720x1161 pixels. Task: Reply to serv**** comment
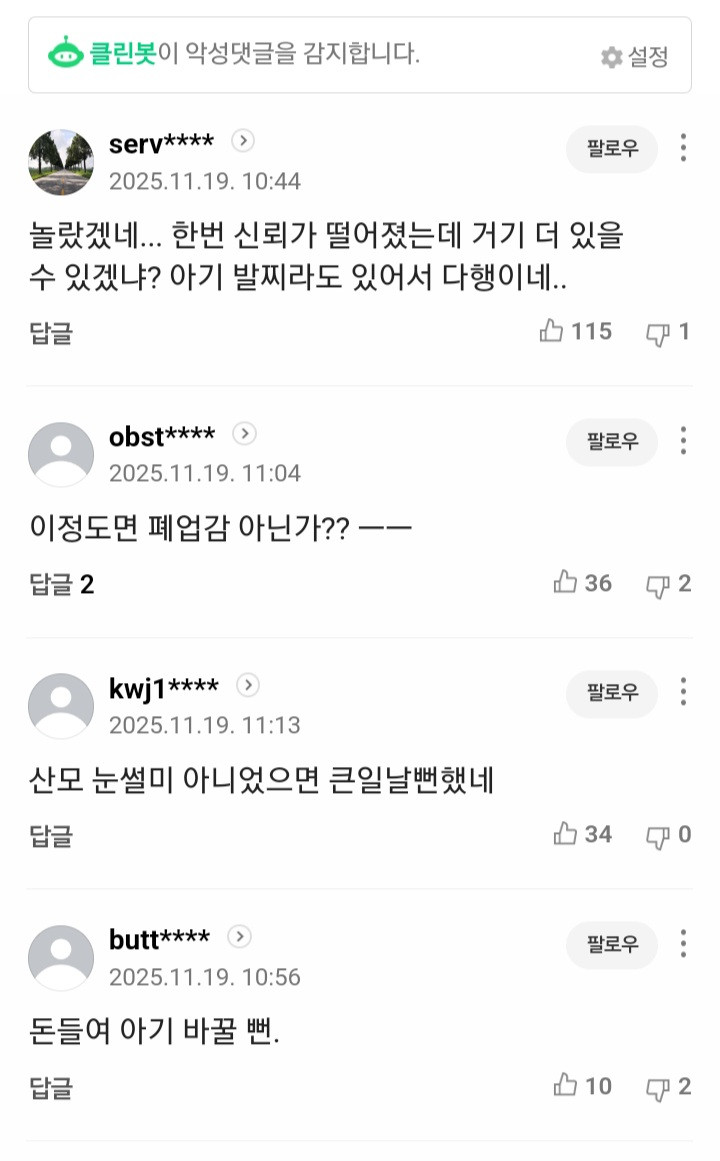click(51, 332)
